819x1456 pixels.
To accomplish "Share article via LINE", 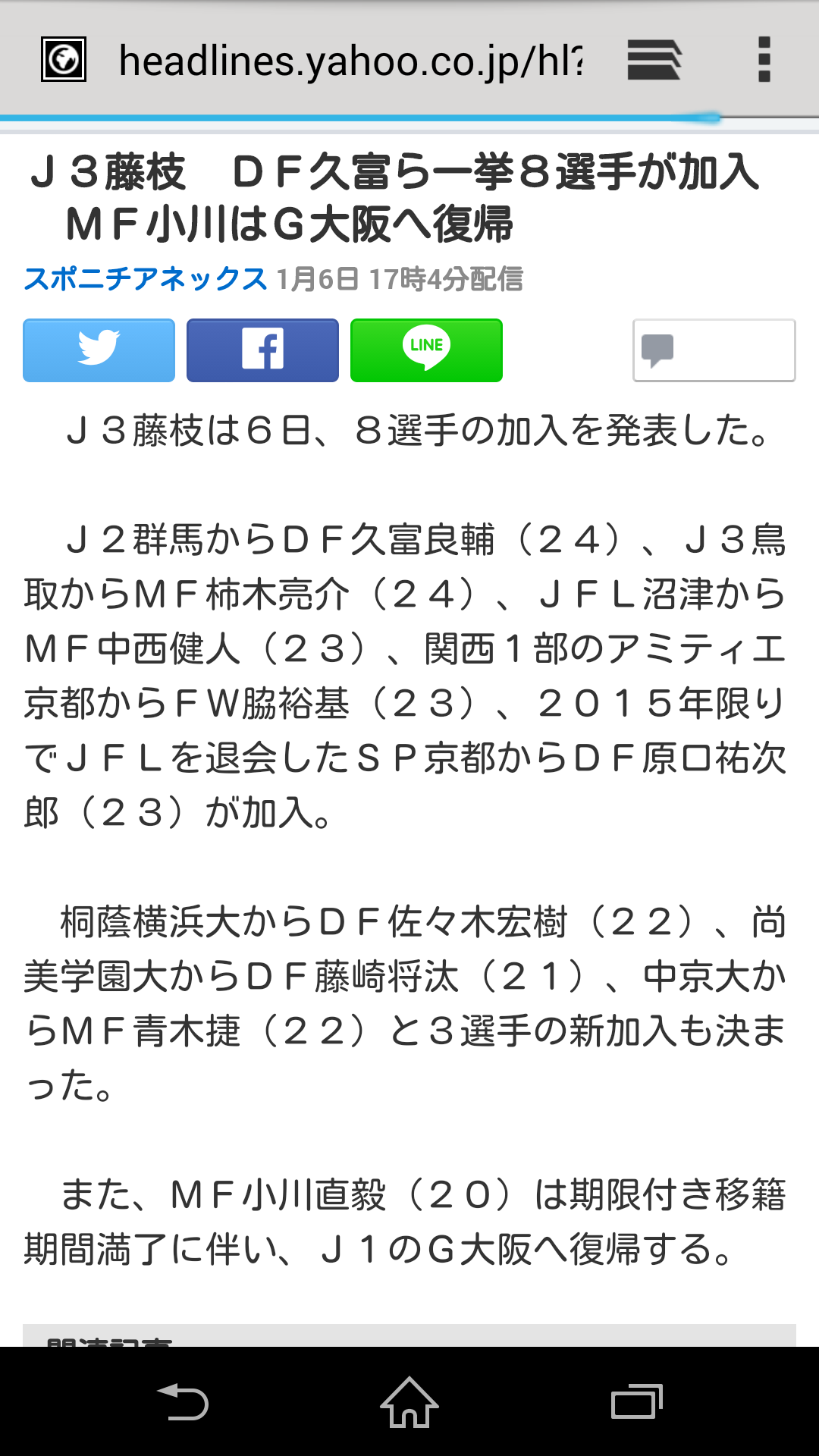I will 426,350.
